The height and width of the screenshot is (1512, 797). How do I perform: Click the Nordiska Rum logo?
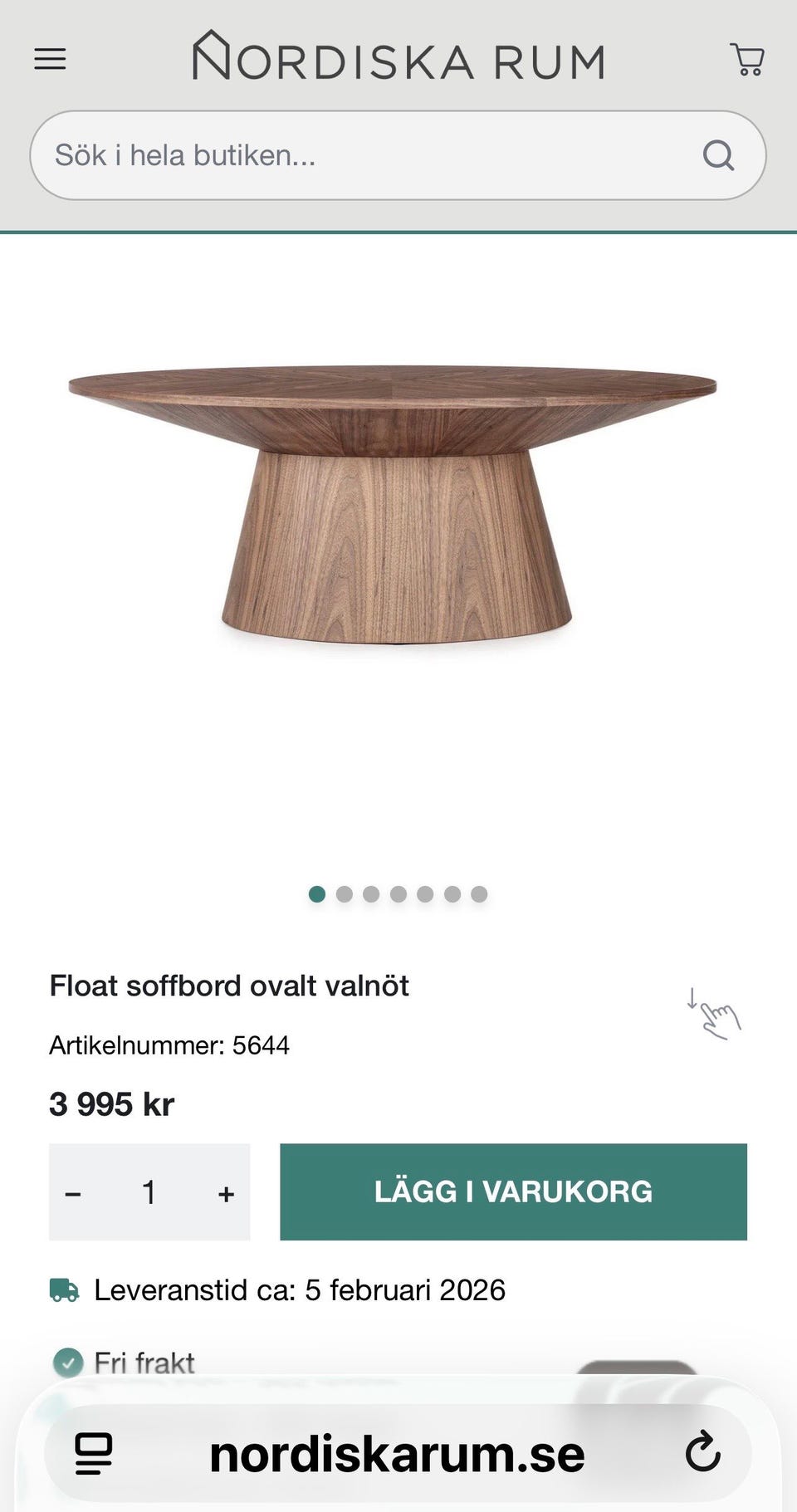398,58
